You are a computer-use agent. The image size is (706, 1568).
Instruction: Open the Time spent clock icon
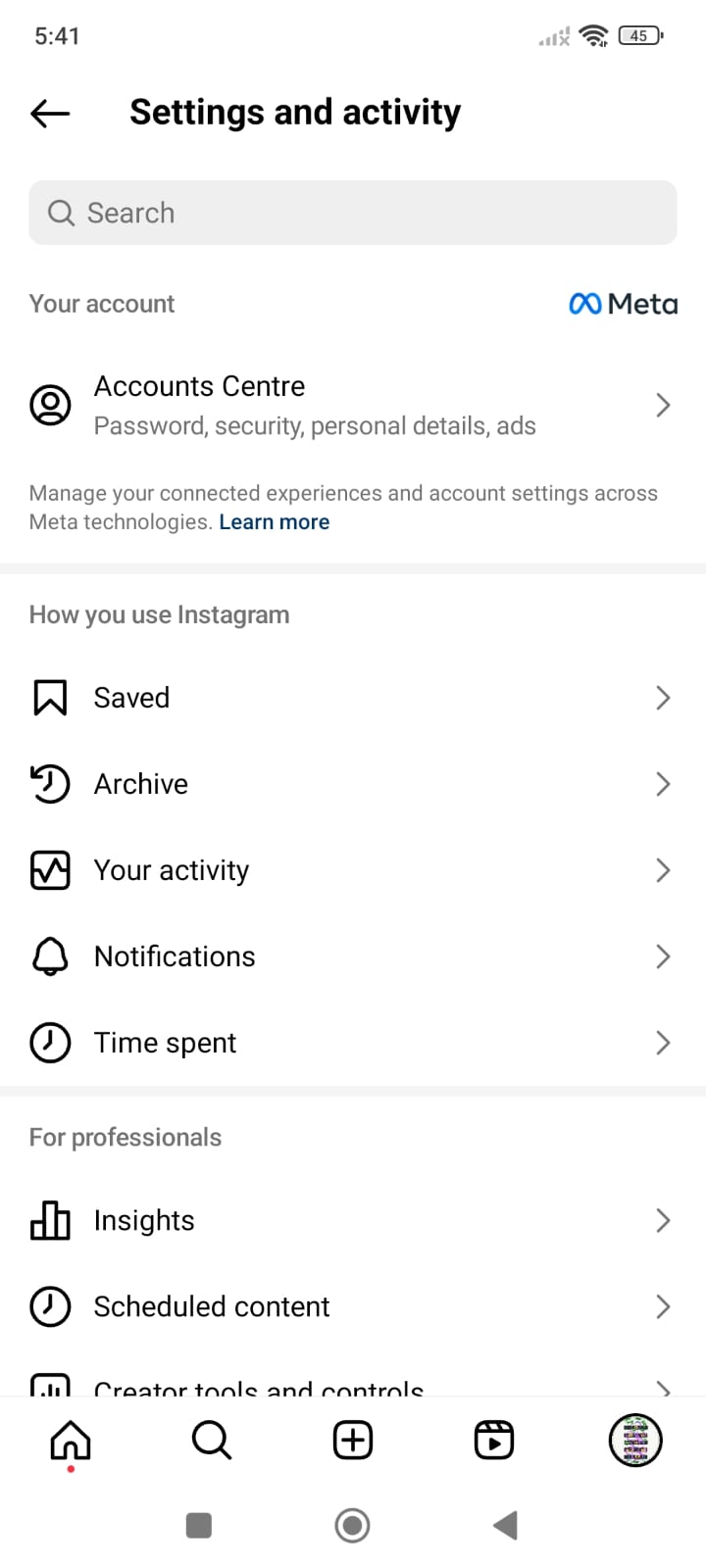(50, 1042)
